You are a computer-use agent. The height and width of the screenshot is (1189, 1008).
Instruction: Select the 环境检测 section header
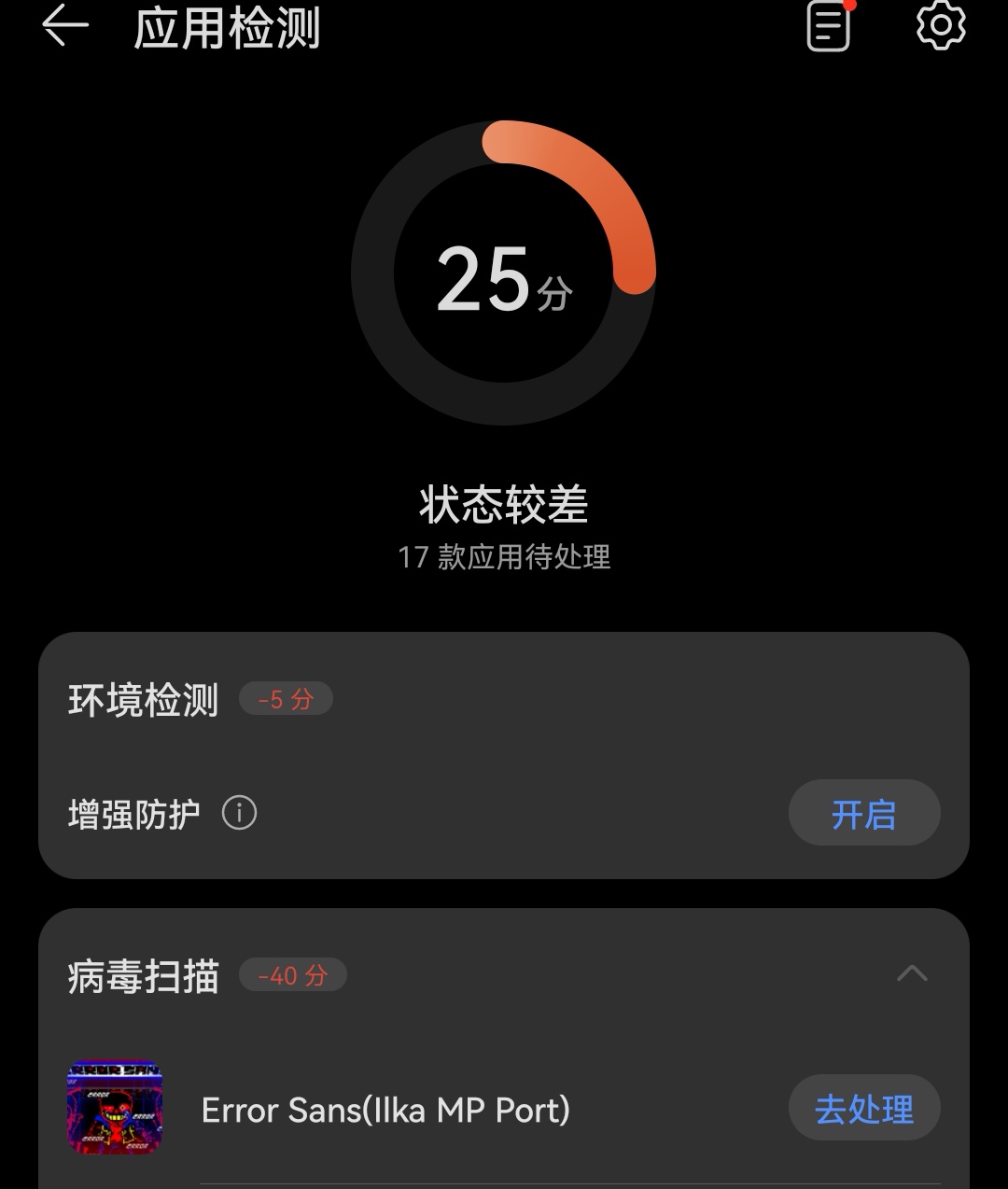coord(142,700)
